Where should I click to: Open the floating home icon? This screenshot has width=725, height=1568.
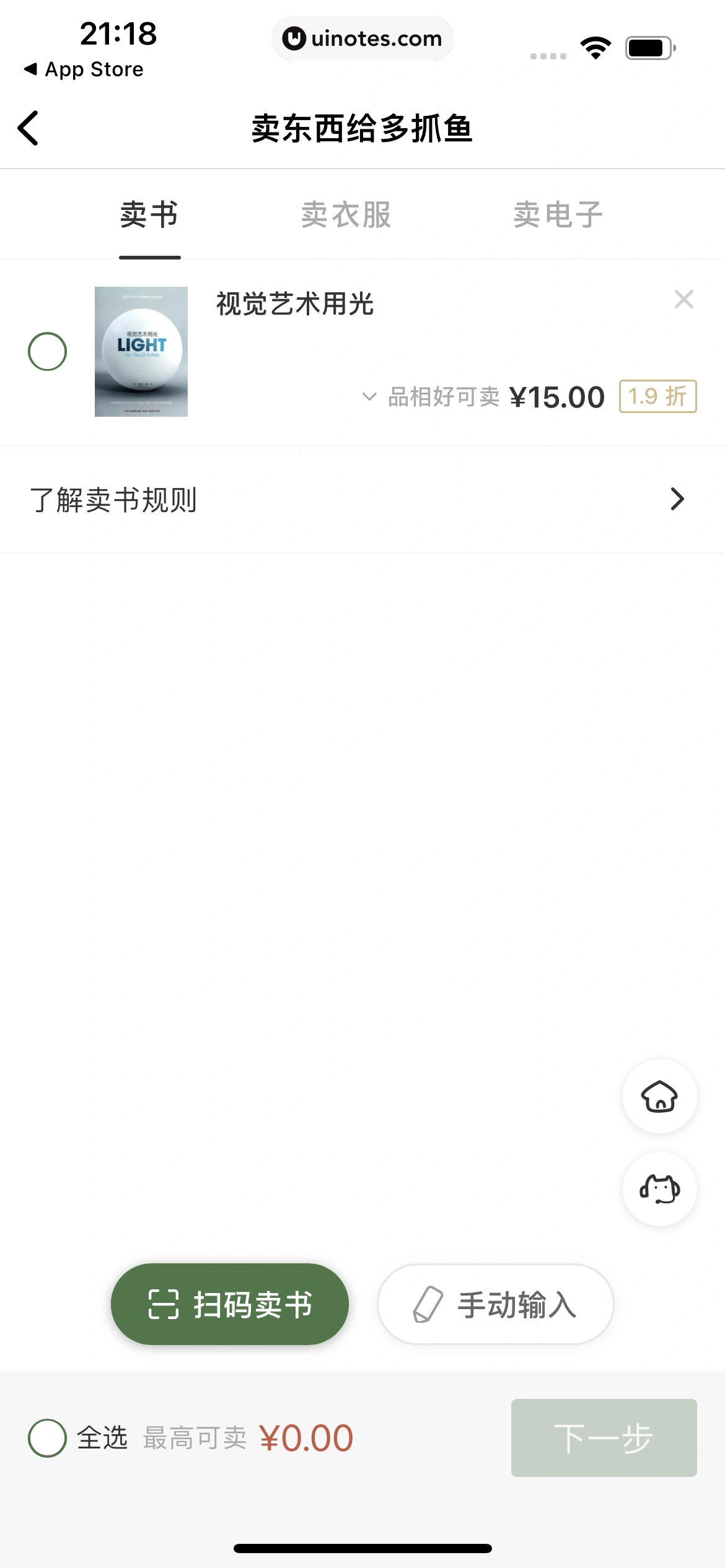pyautogui.click(x=659, y=1097)
